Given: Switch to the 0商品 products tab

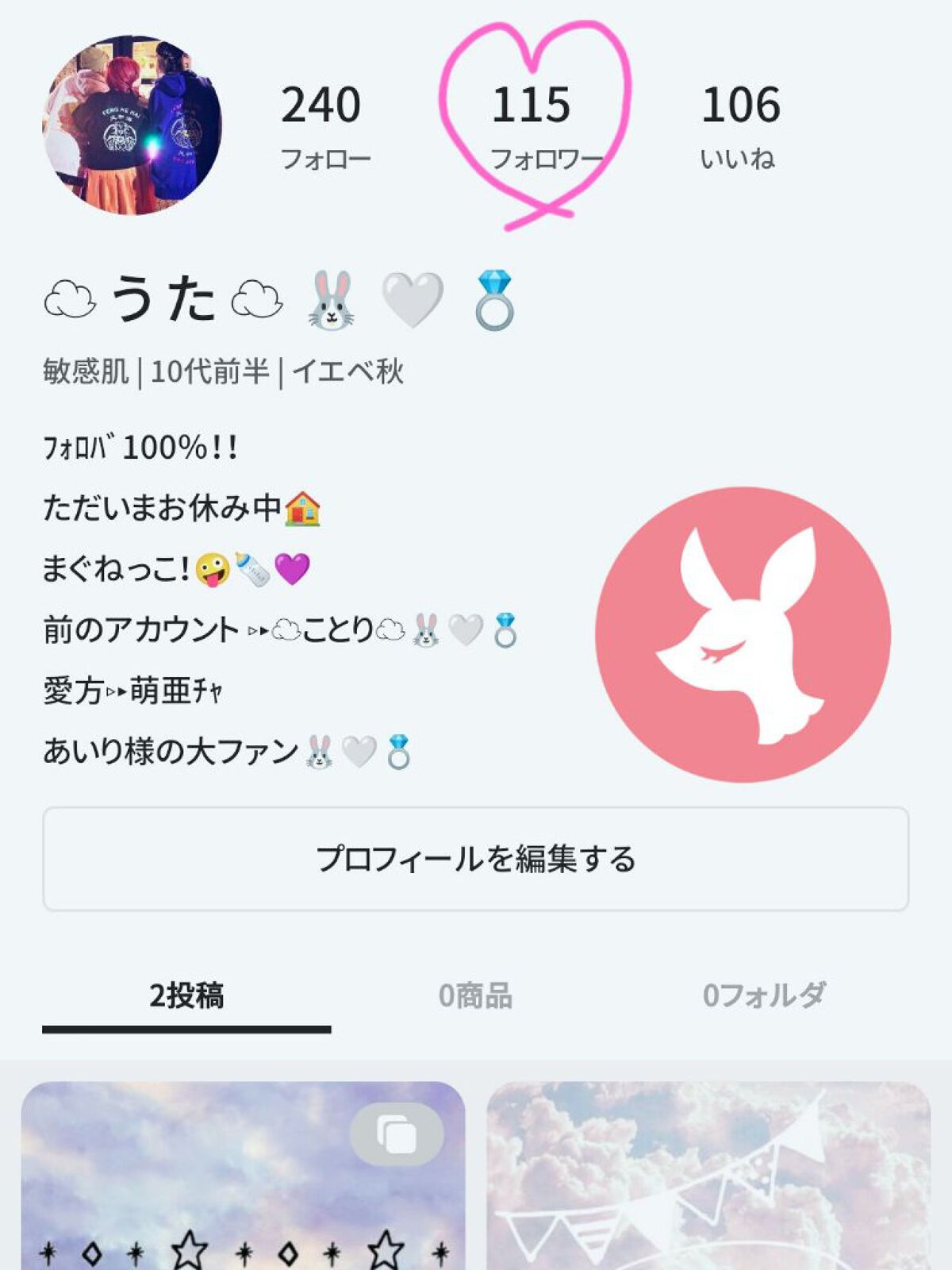Looking at the screenshot, I should [x=478, y=995].
